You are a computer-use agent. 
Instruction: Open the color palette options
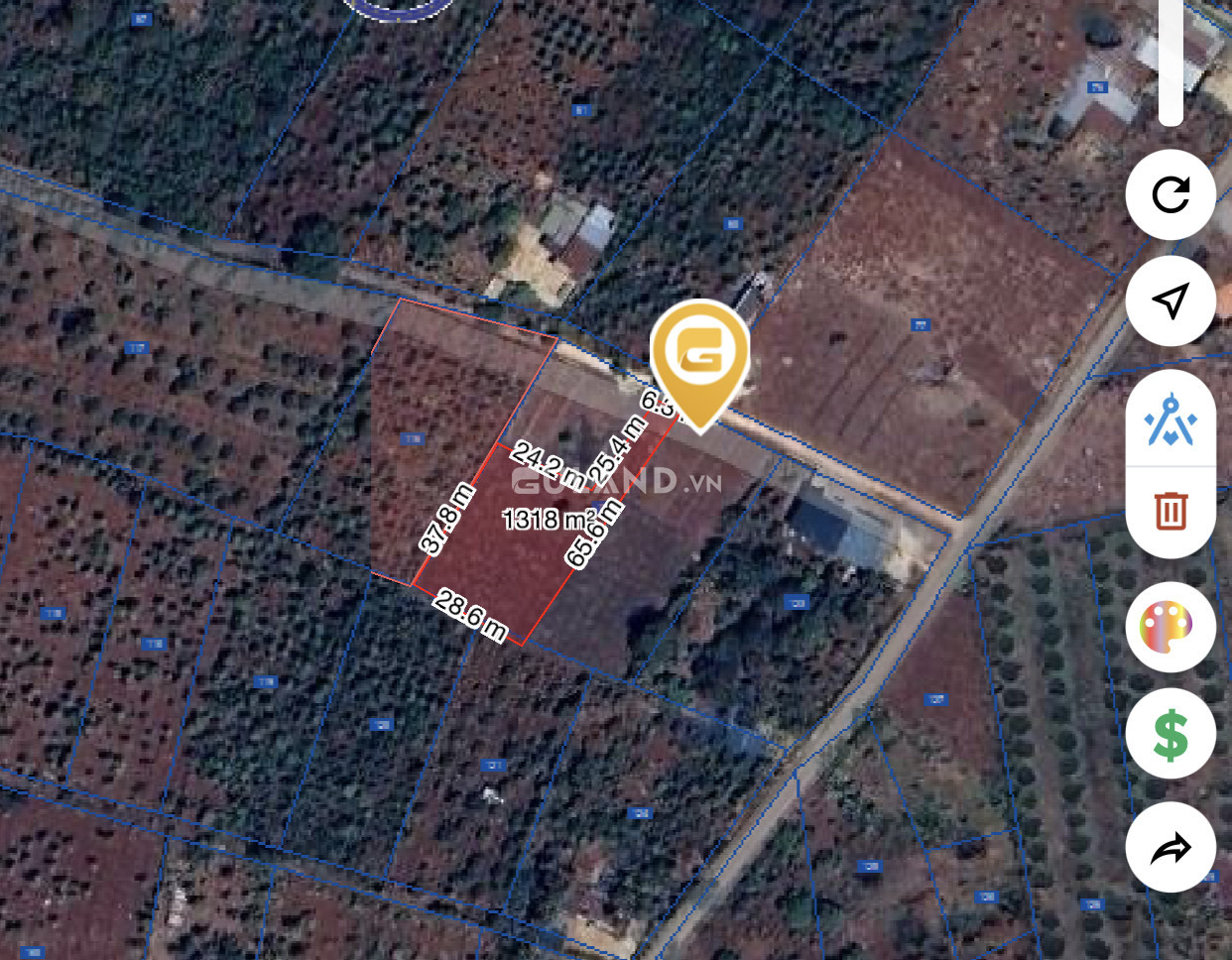coord(1170,628)
